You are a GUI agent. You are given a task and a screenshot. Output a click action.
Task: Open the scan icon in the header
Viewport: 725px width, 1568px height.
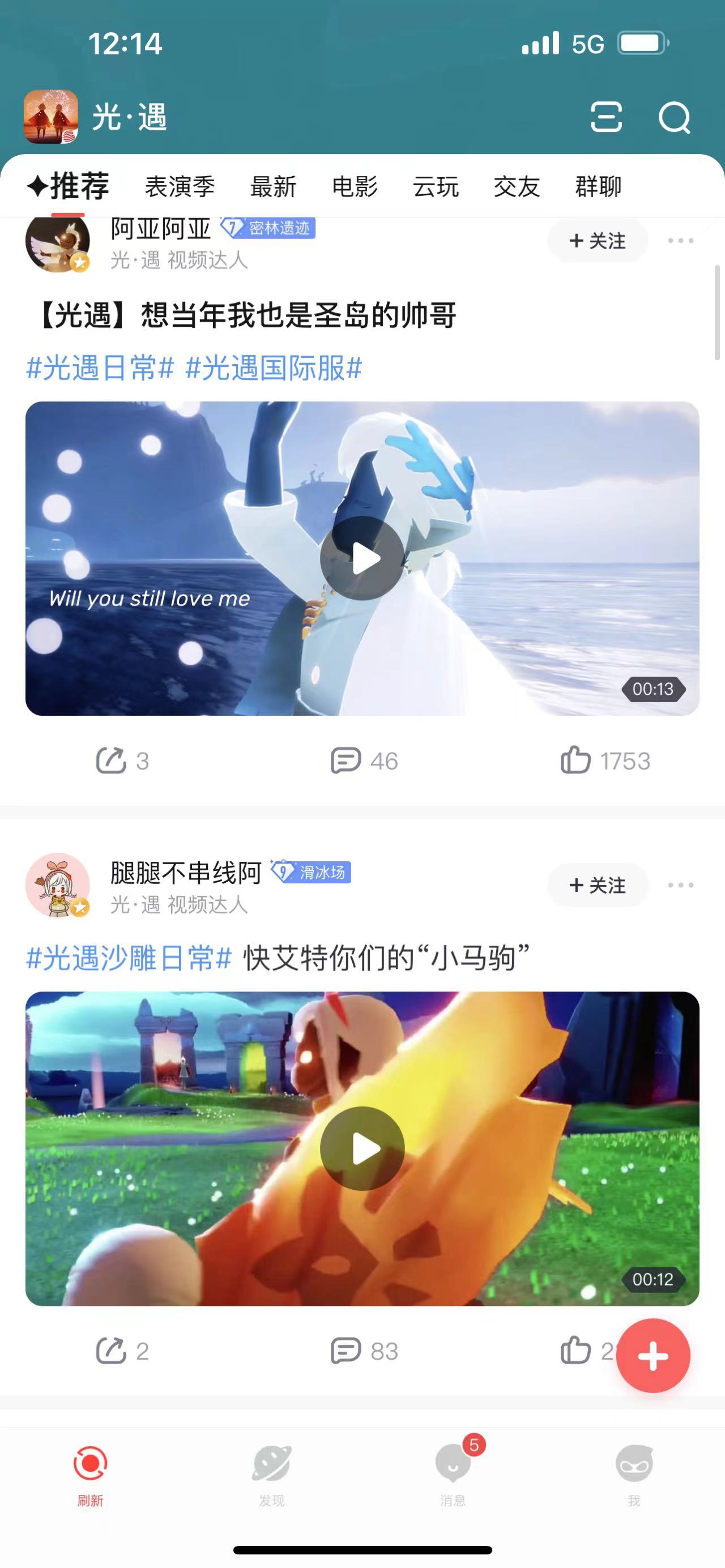[x=606, y=117]
